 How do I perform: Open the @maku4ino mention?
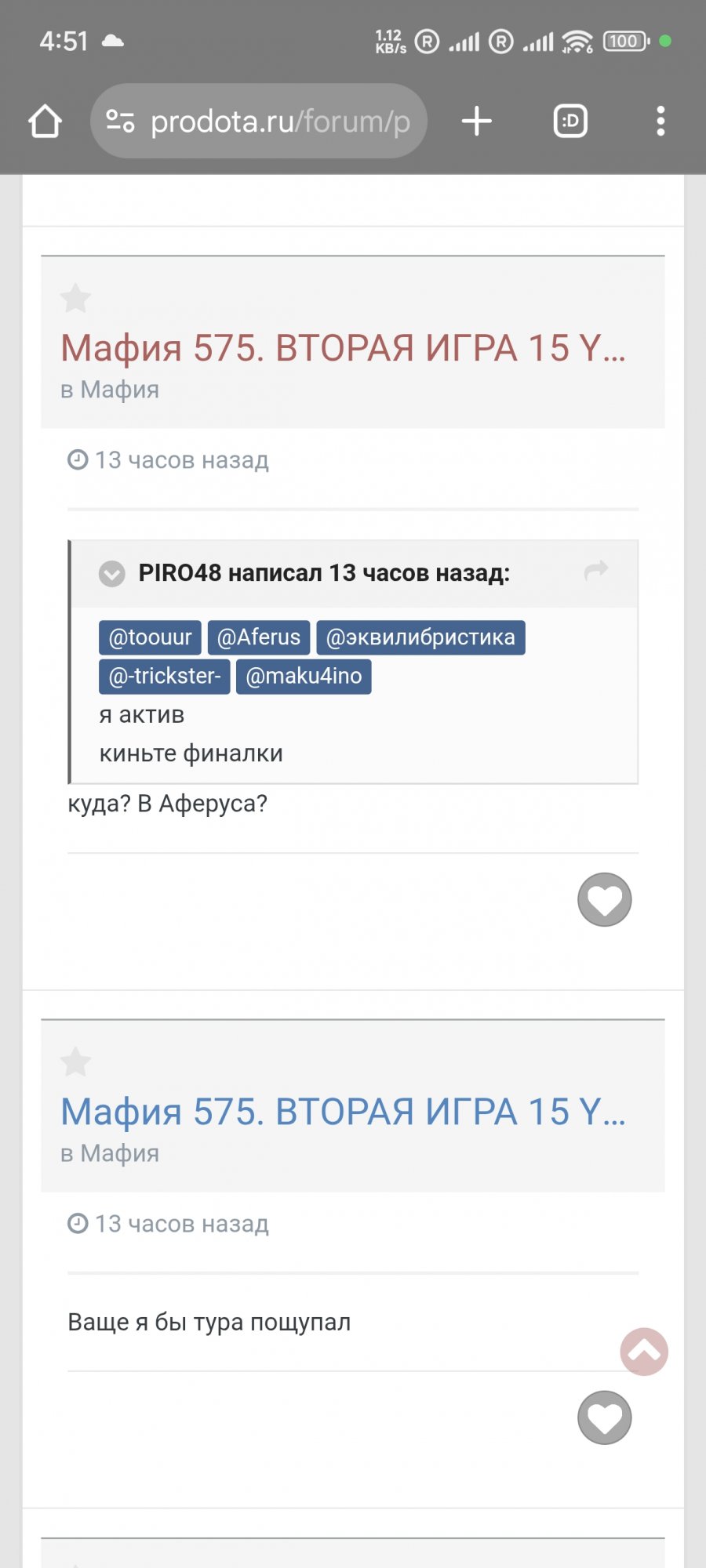(304, 676)
